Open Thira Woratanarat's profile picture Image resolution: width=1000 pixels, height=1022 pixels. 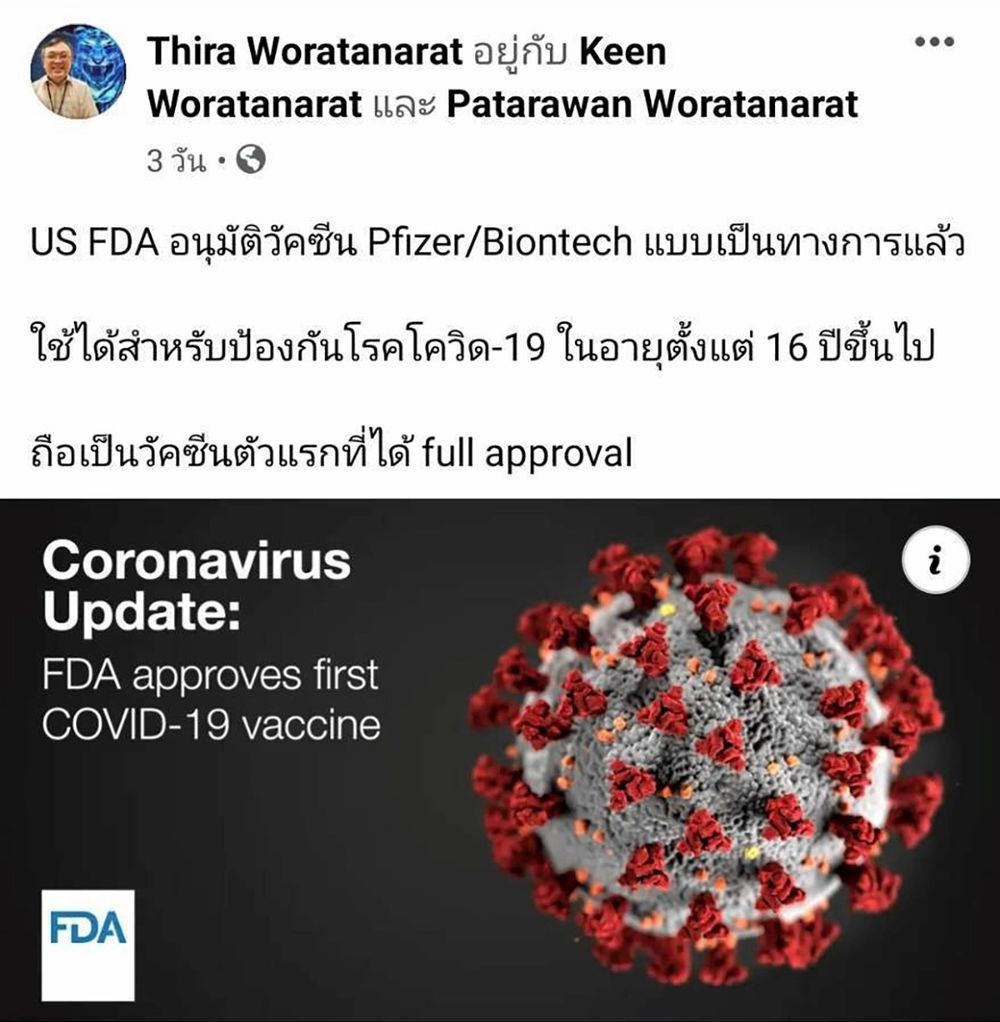click(x=78, y=71)
